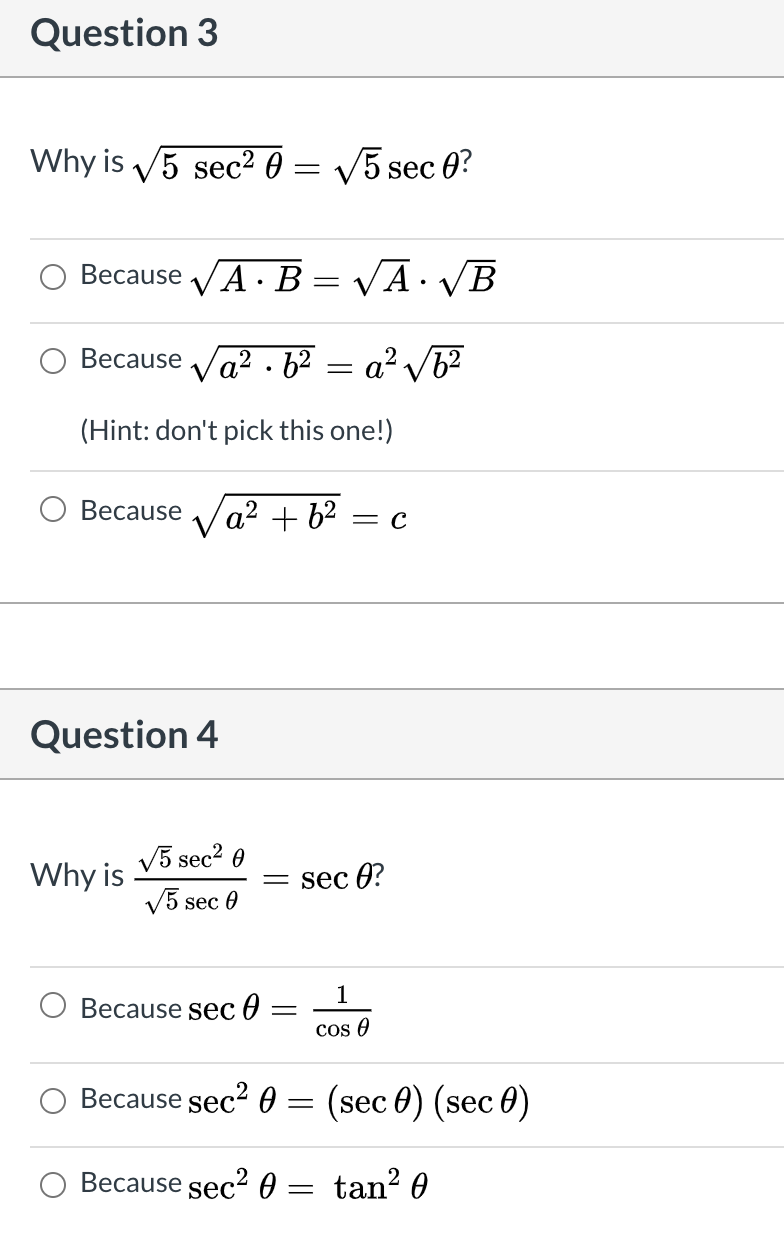The width and height of the screenshot is (784, 1250).
Task: Choose the sec² θ = (sec θ)(sec θ) answer
Action: [53, 1100]
